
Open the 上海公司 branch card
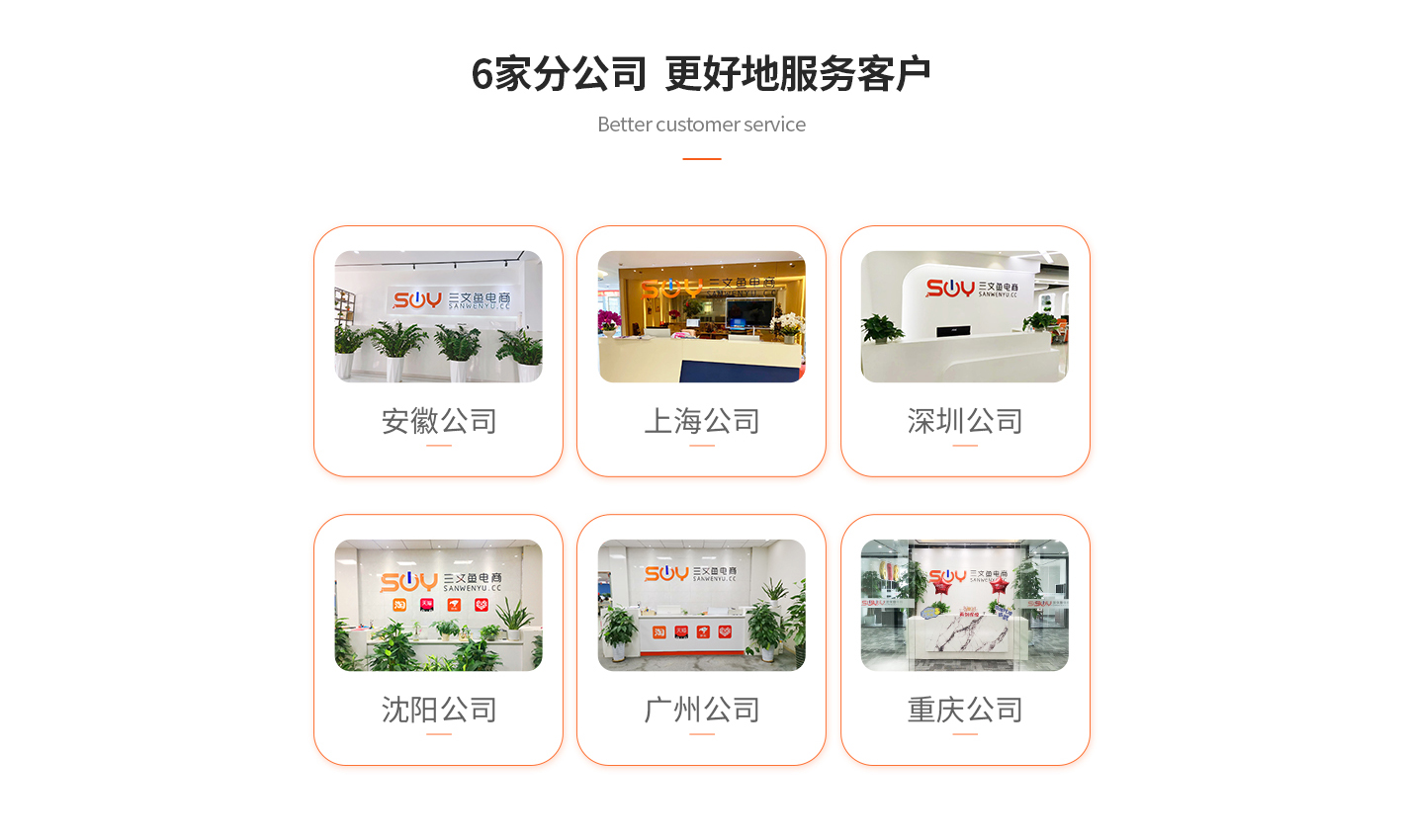click(x=701, y=351)
